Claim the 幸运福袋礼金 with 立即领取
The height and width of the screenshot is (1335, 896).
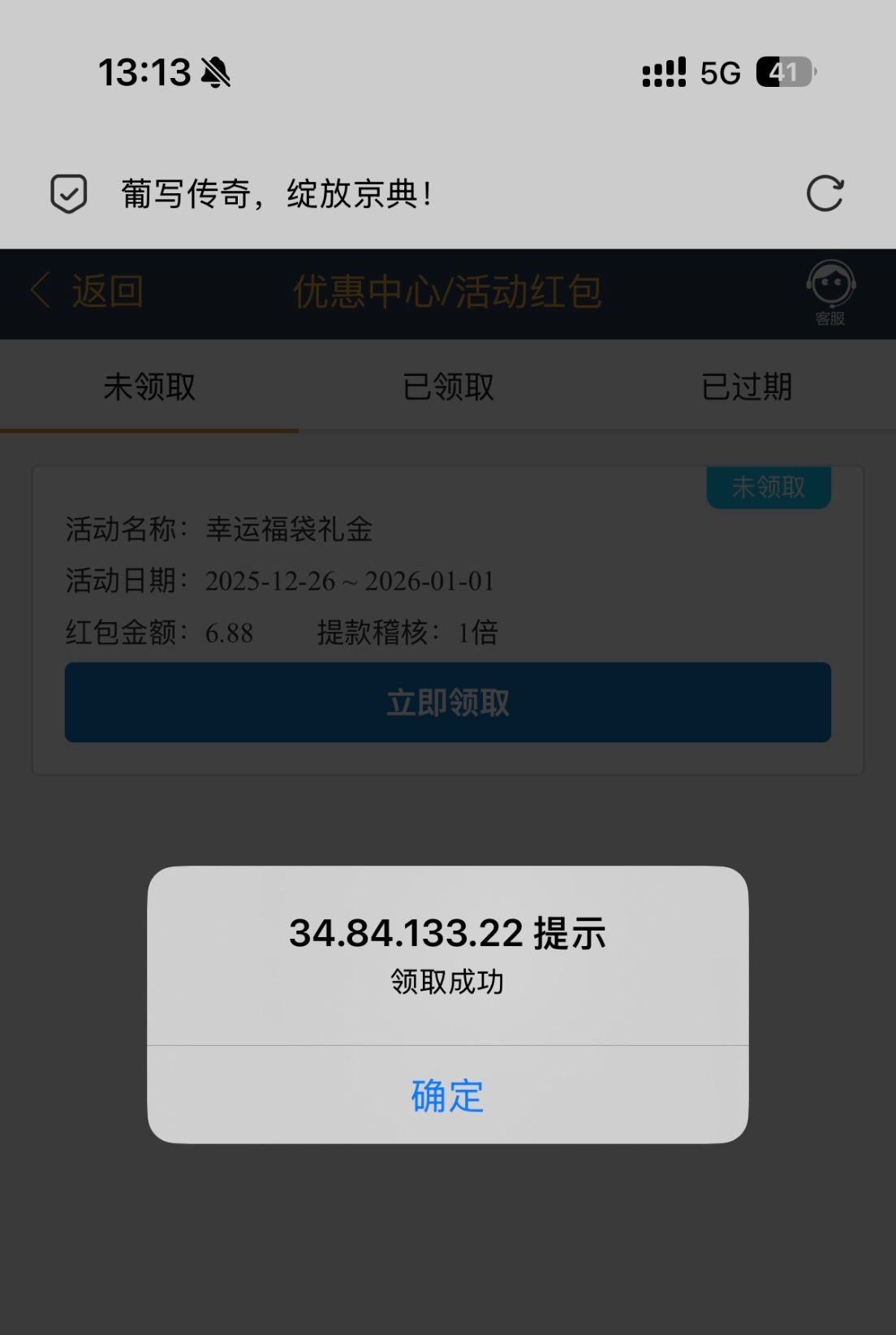tap(448, 702)
